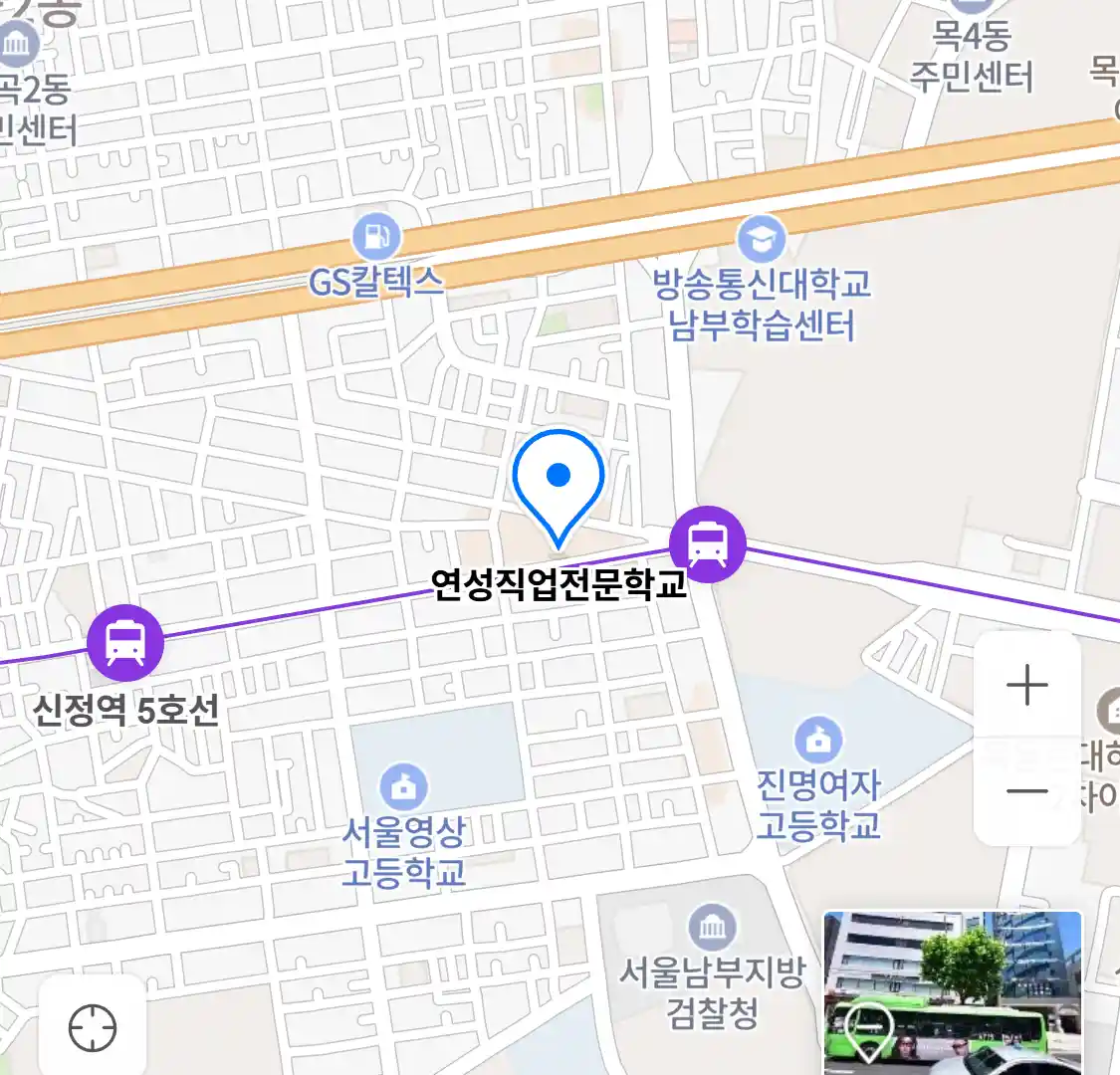This screenshot has width=1120, height=1075.
Task: Center map on my current location
Action: (x=93, y=1027)
